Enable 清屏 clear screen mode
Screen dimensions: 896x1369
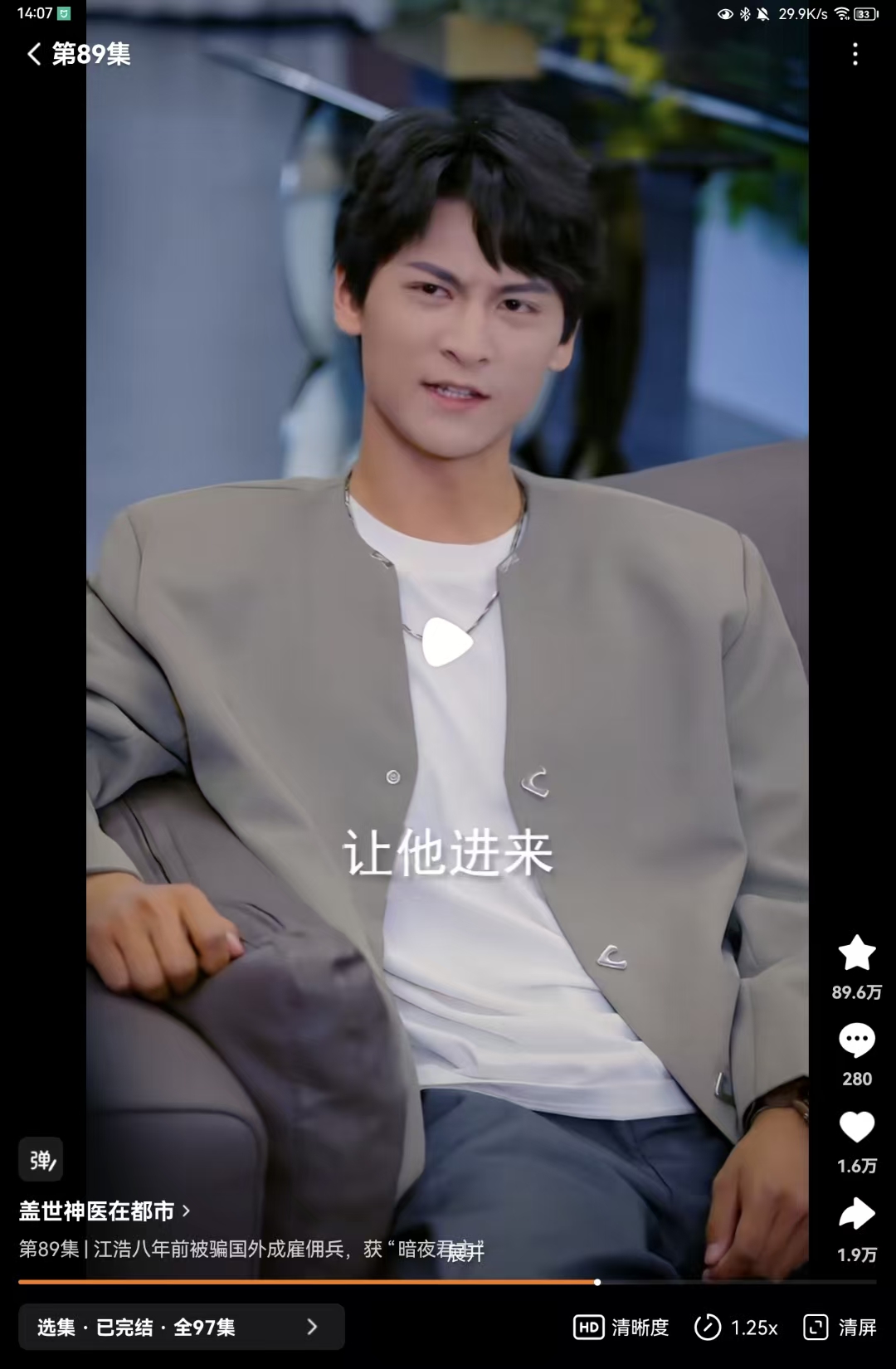840,1328
